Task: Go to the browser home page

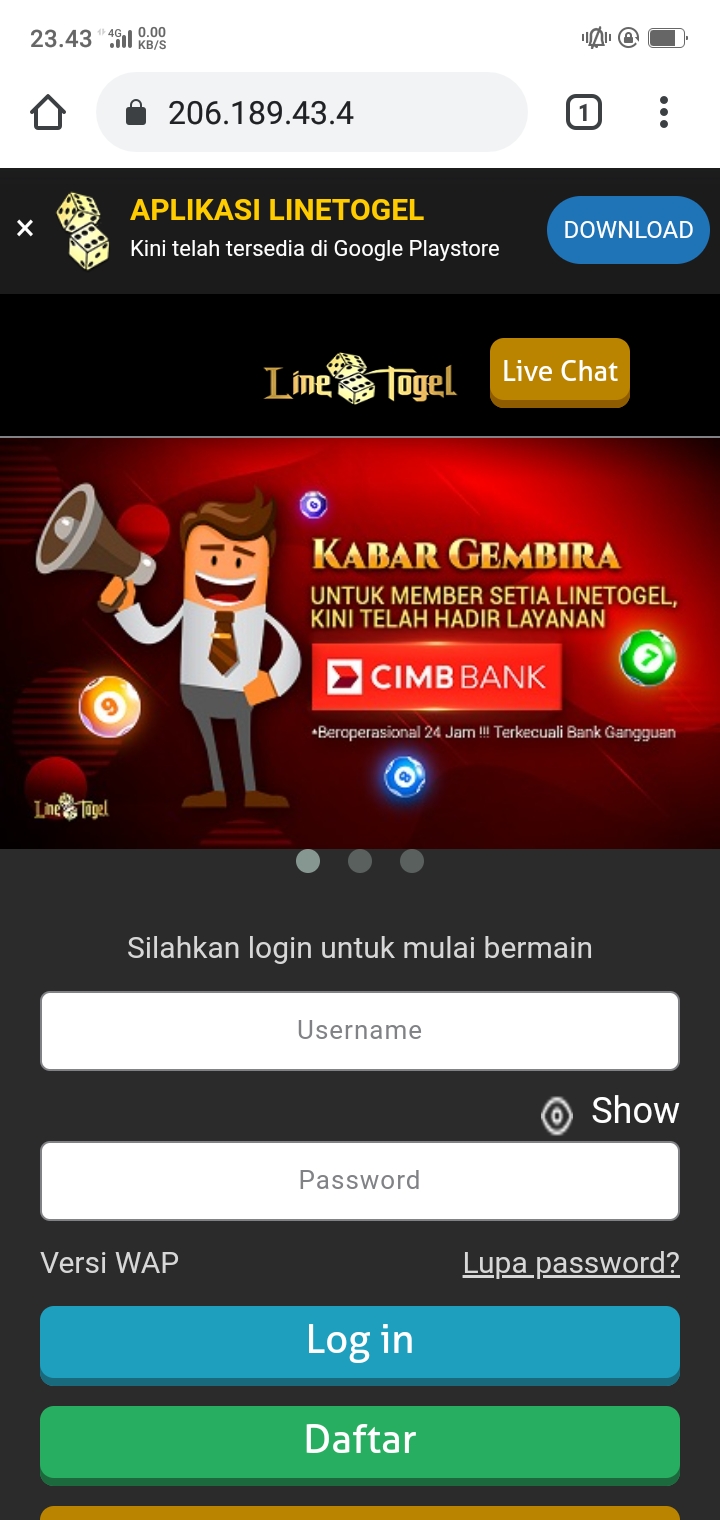Action: 48,113
